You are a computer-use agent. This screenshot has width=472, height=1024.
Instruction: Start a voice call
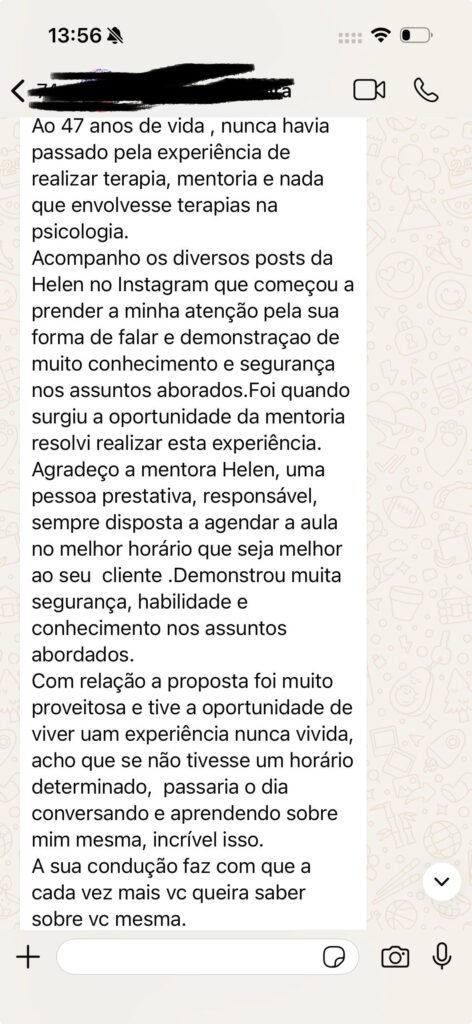(x=426, y=90)
